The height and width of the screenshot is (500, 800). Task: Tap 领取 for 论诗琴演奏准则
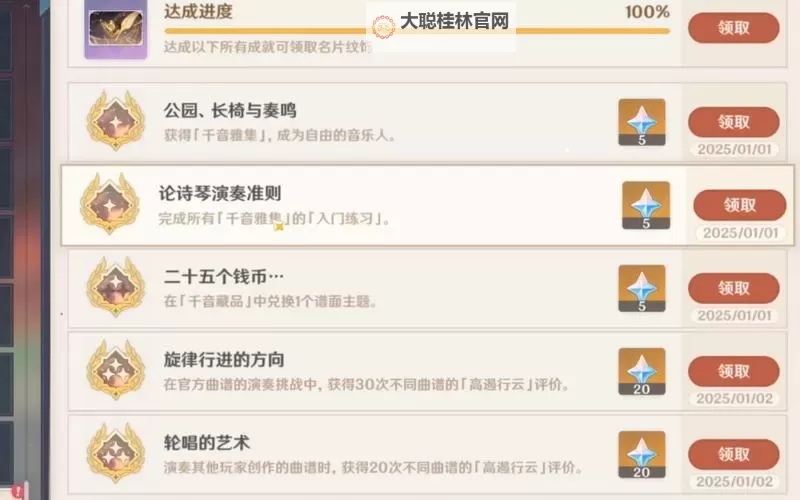point(739,205)
